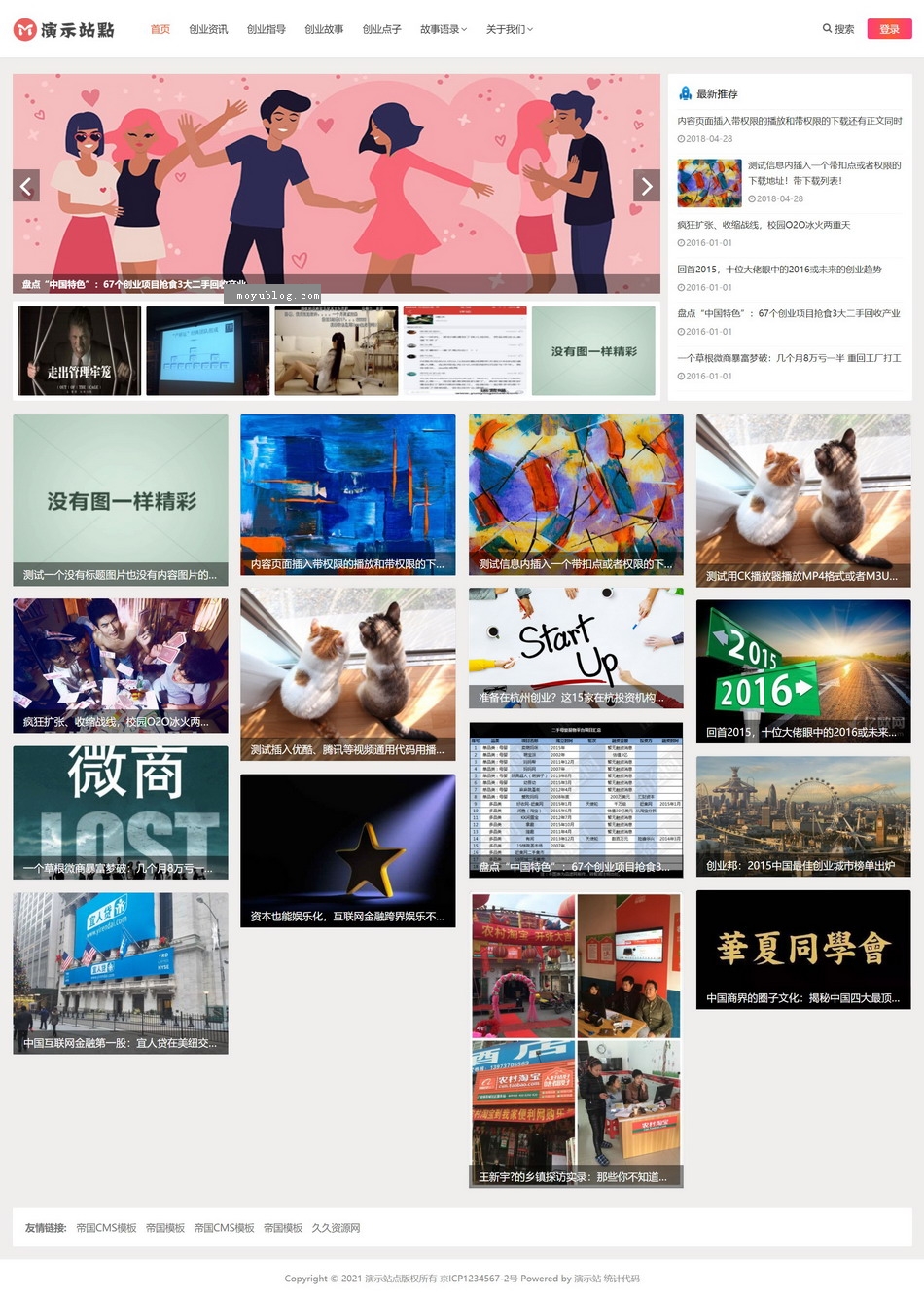This screenshot has width=924, height=1297.
Task: Expand the 故事语录 dropdown menu
Action: (443, 29)
